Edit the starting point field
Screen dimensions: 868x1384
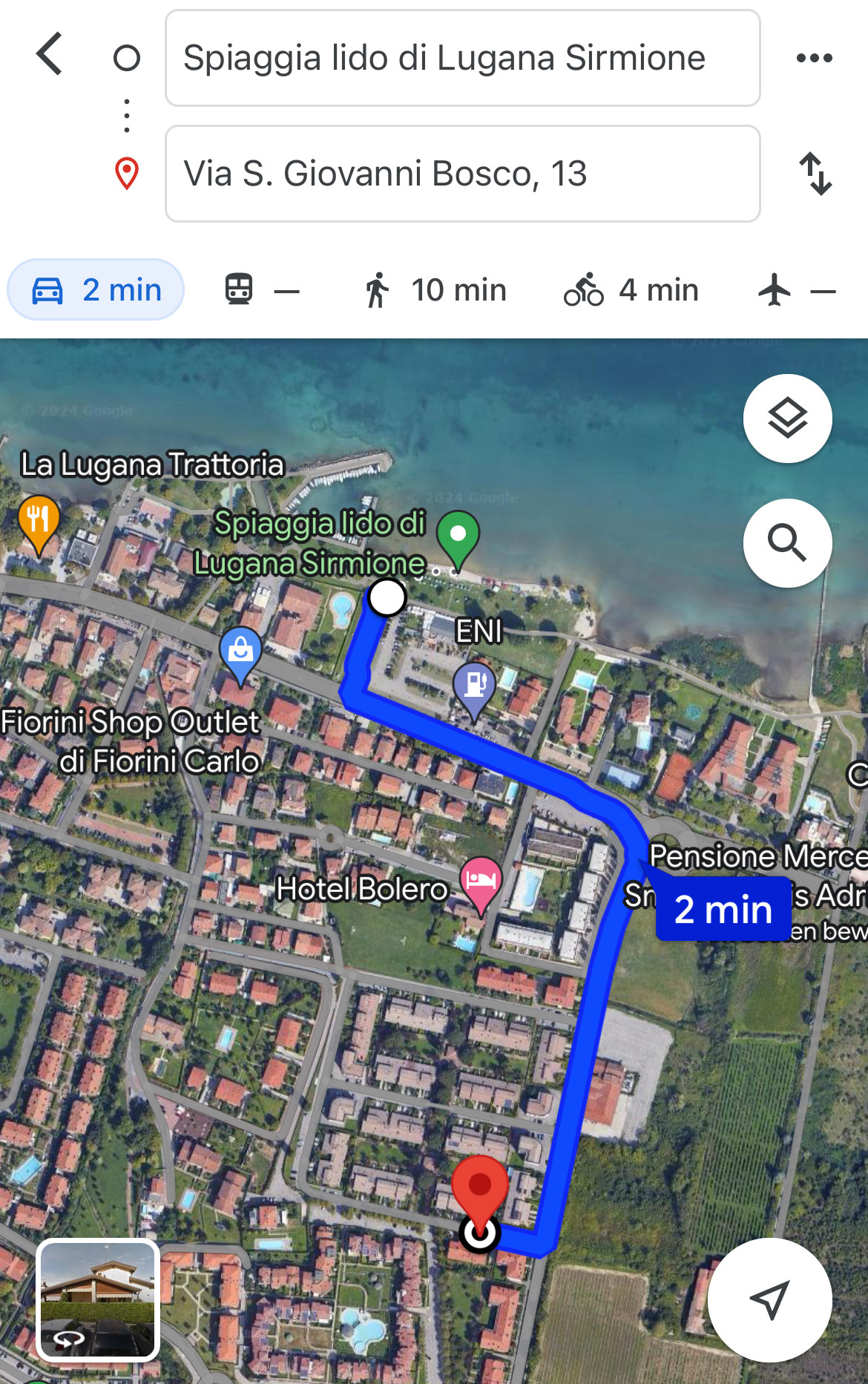click(462, 58)
